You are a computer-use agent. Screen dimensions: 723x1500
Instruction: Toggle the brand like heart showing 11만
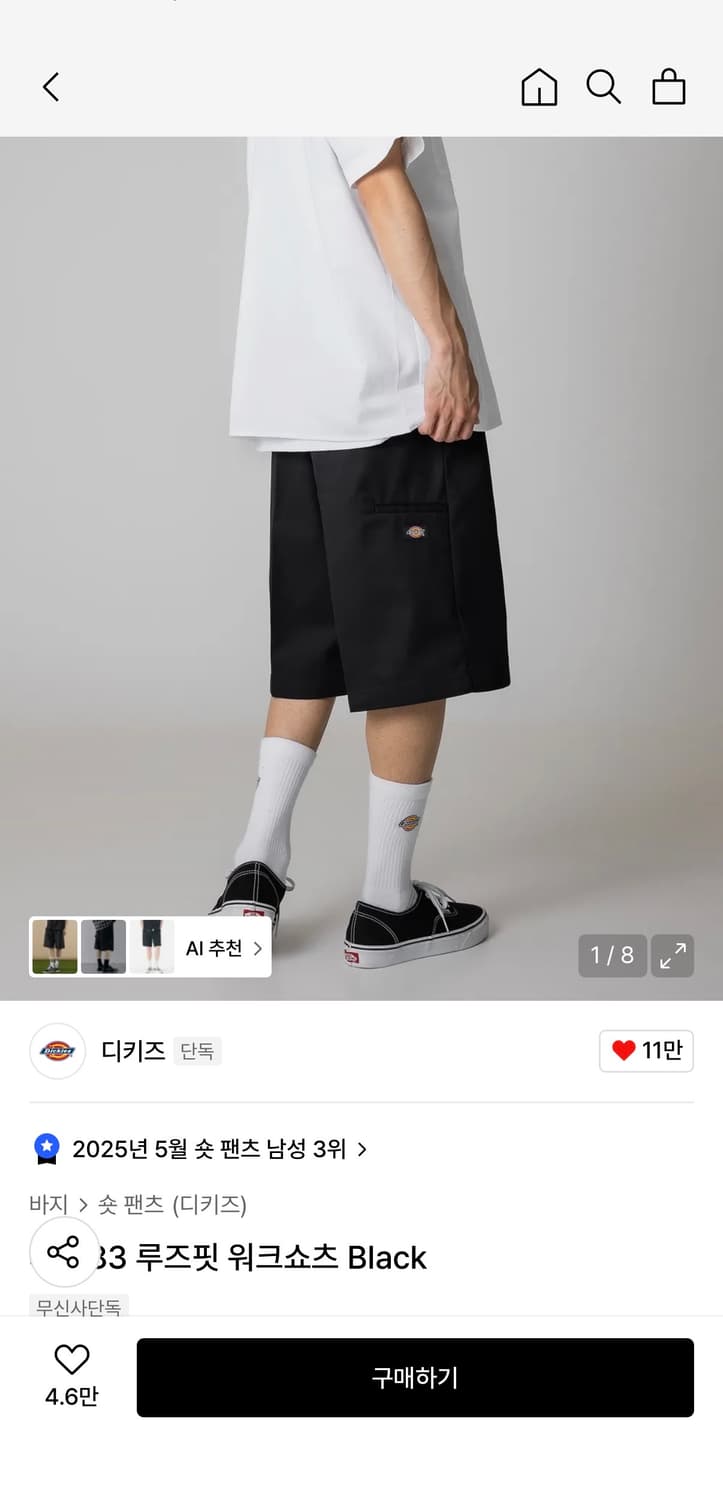[x=645, y=1051]
